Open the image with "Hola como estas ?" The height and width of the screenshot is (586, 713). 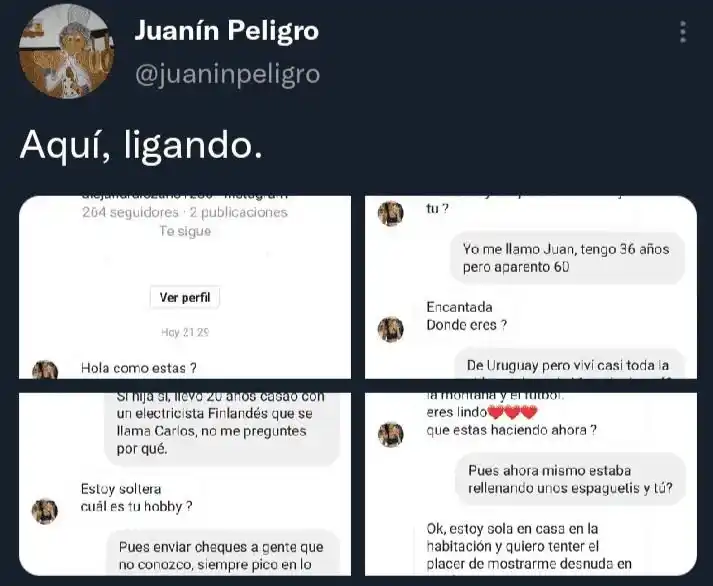[185, 288]
